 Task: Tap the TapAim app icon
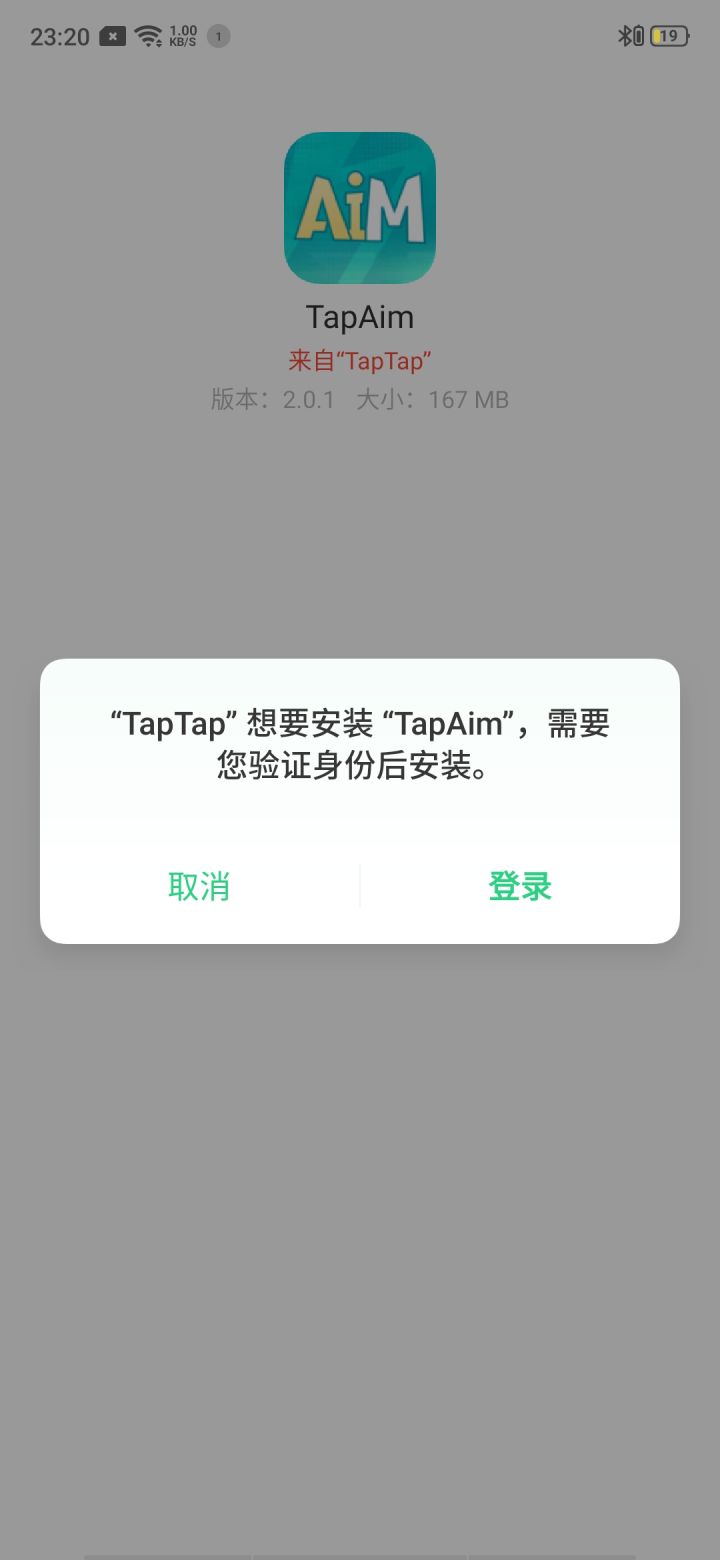click(360, 207)
